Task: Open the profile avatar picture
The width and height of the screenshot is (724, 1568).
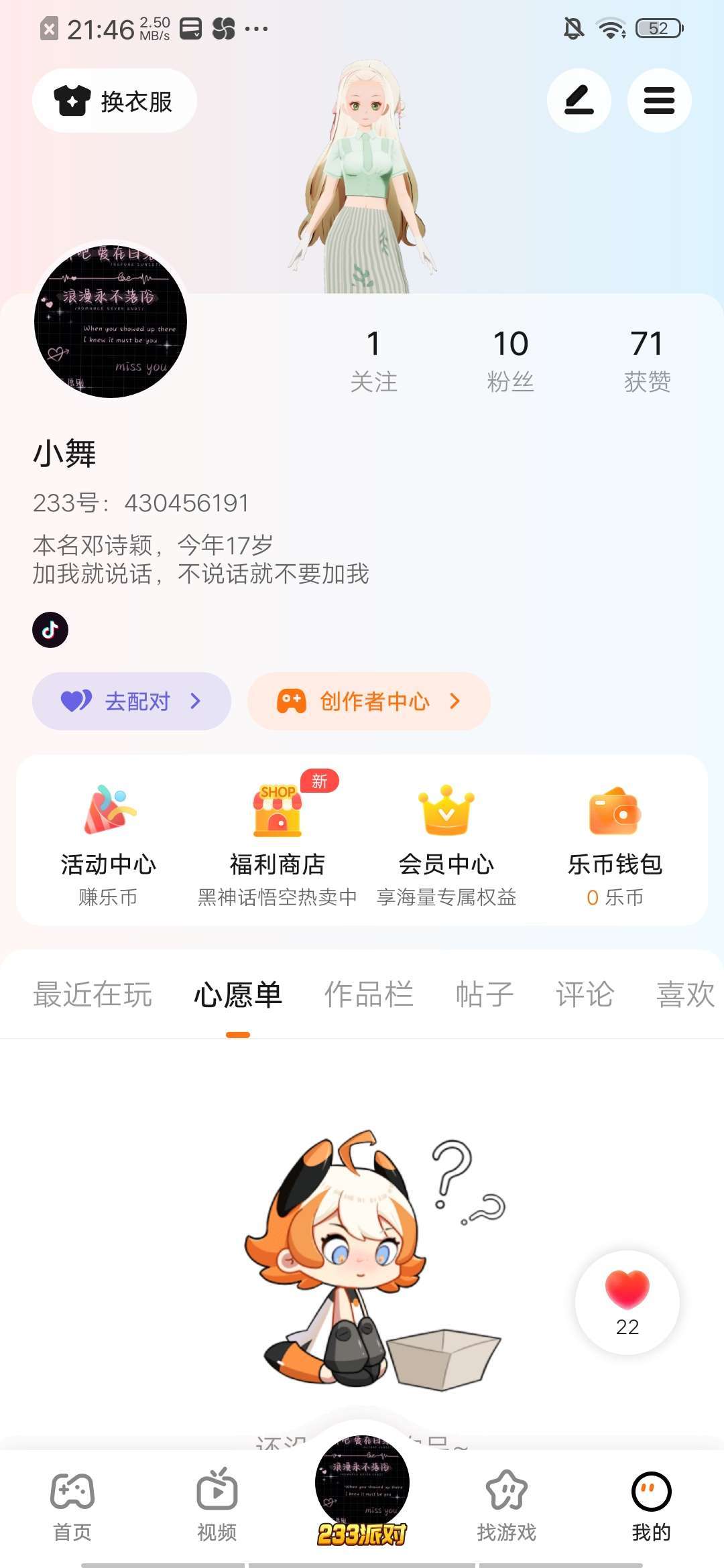Action: pos(111,321)
